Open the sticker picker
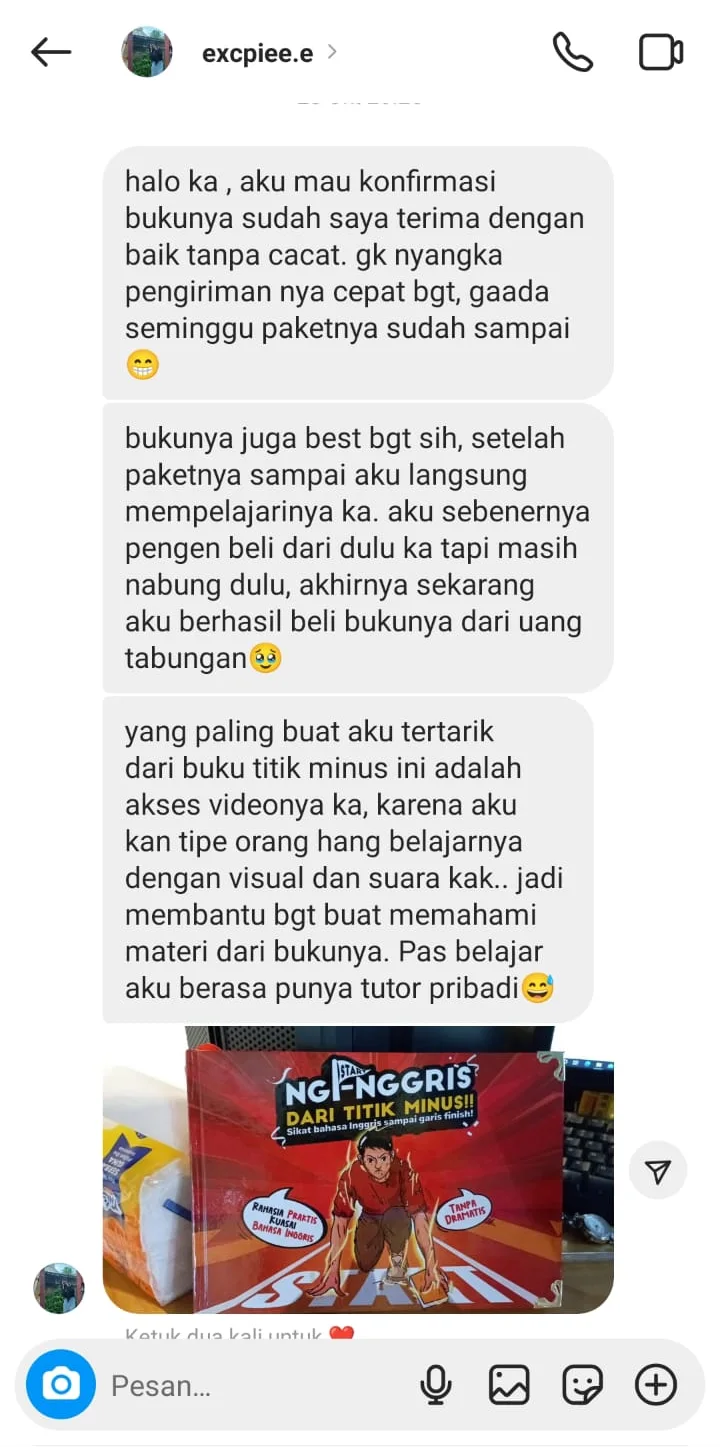720x1447 pixels. tap(583, 1385)
